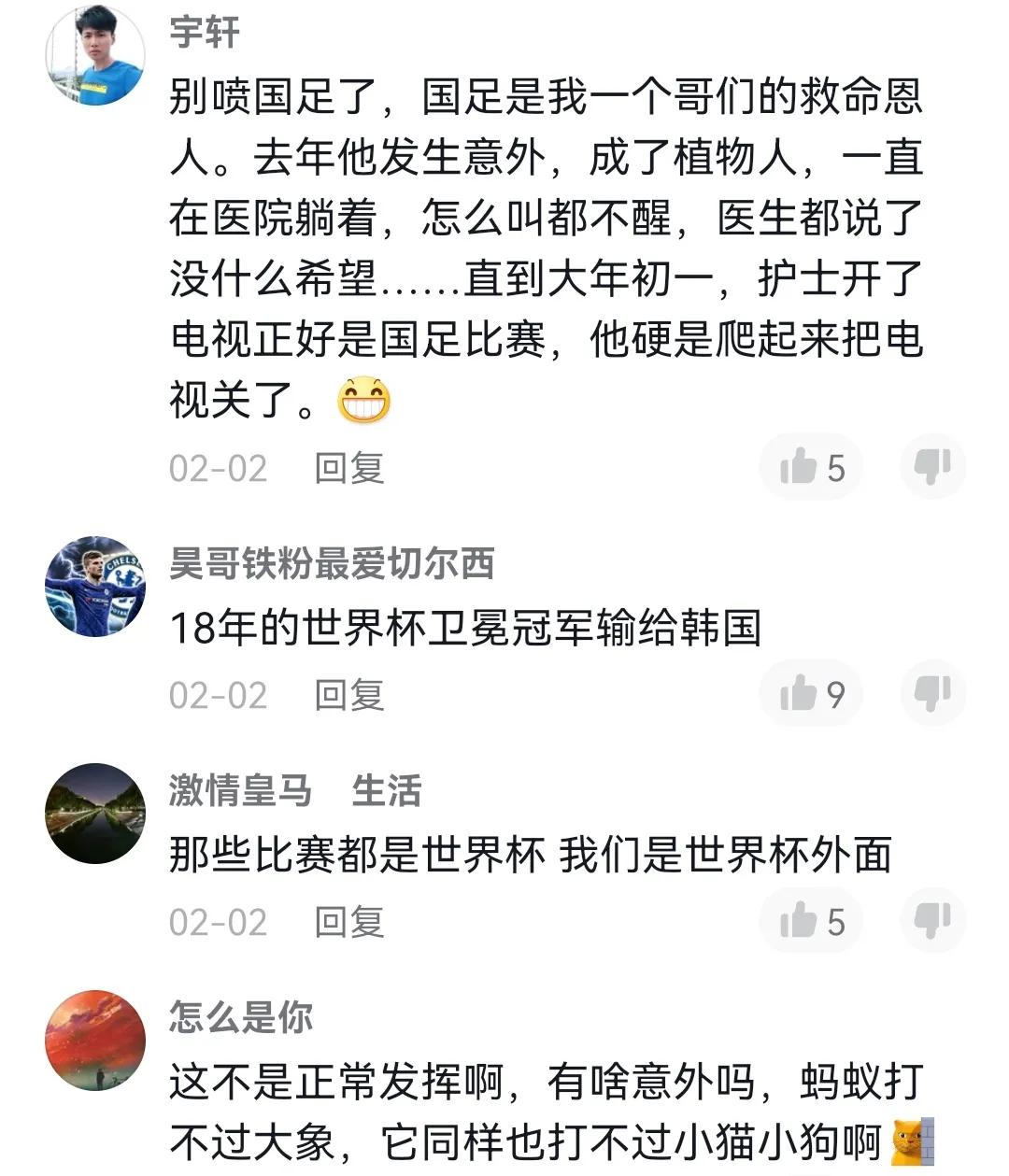1009x1176 pixels.
Task: Click the reply button on 昊哥铁粉最爱切尔西's comment
Action: point(348,697)
